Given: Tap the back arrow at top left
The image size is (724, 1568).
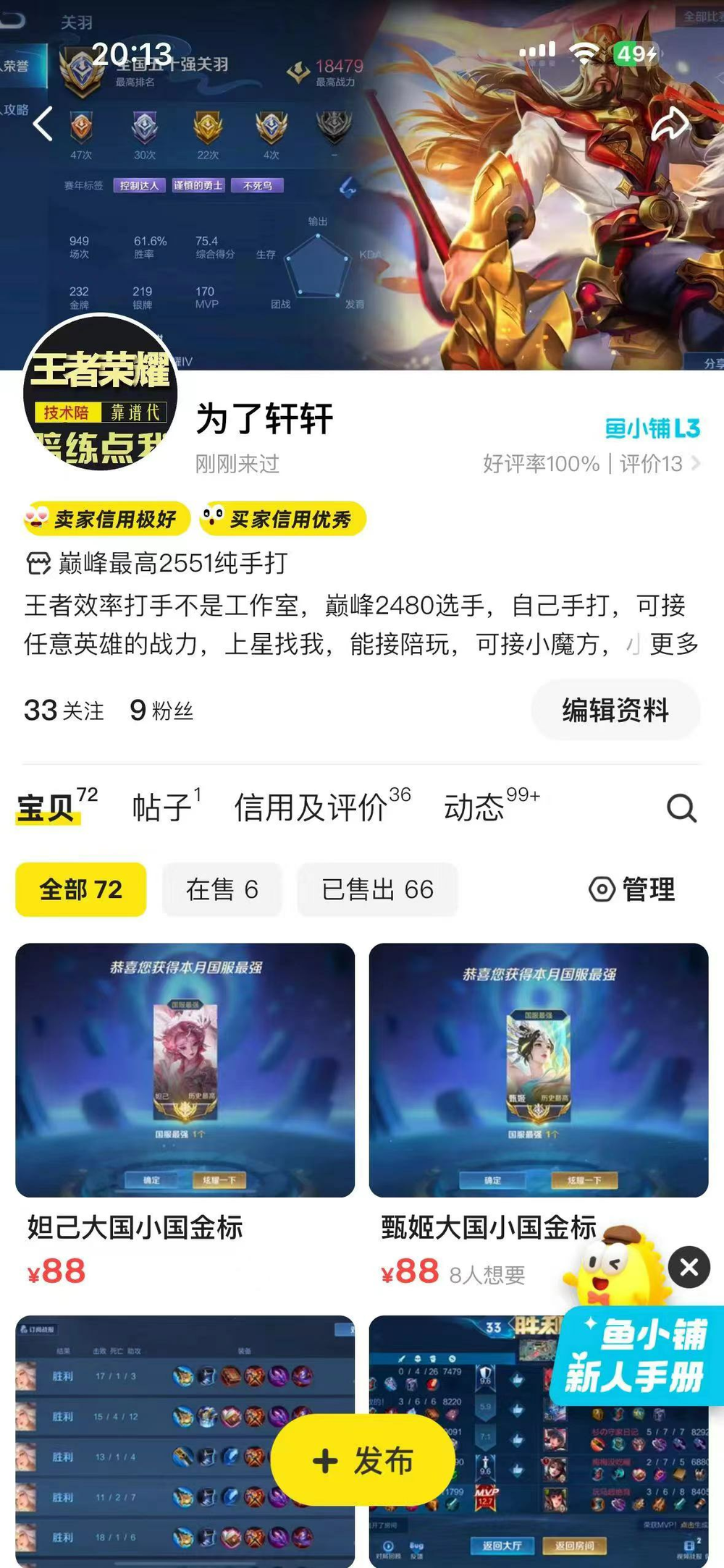Looking at the screenshot, I should click(x=41, y=123).
